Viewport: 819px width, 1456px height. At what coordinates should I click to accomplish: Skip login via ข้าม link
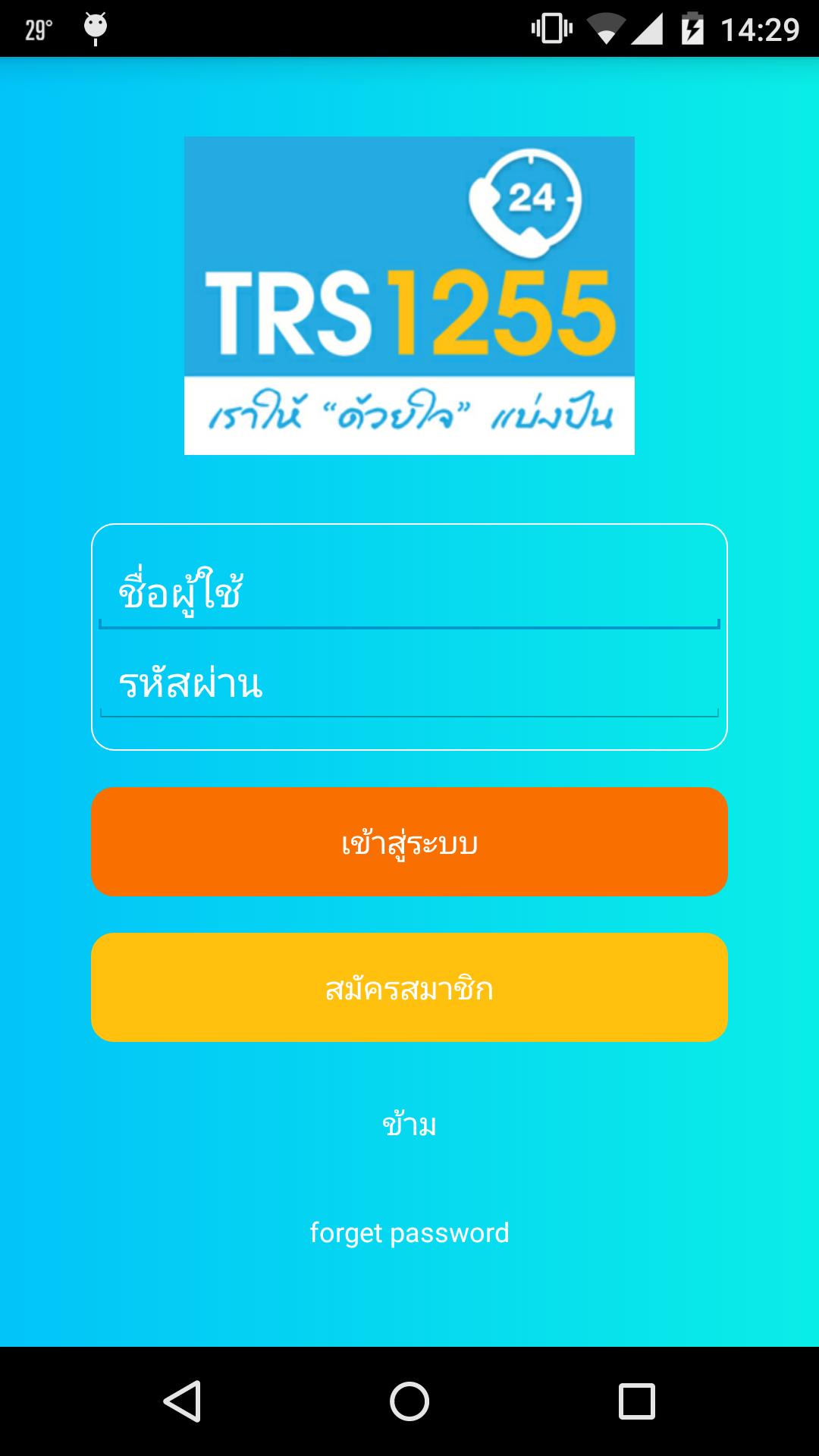(409, 1125)
